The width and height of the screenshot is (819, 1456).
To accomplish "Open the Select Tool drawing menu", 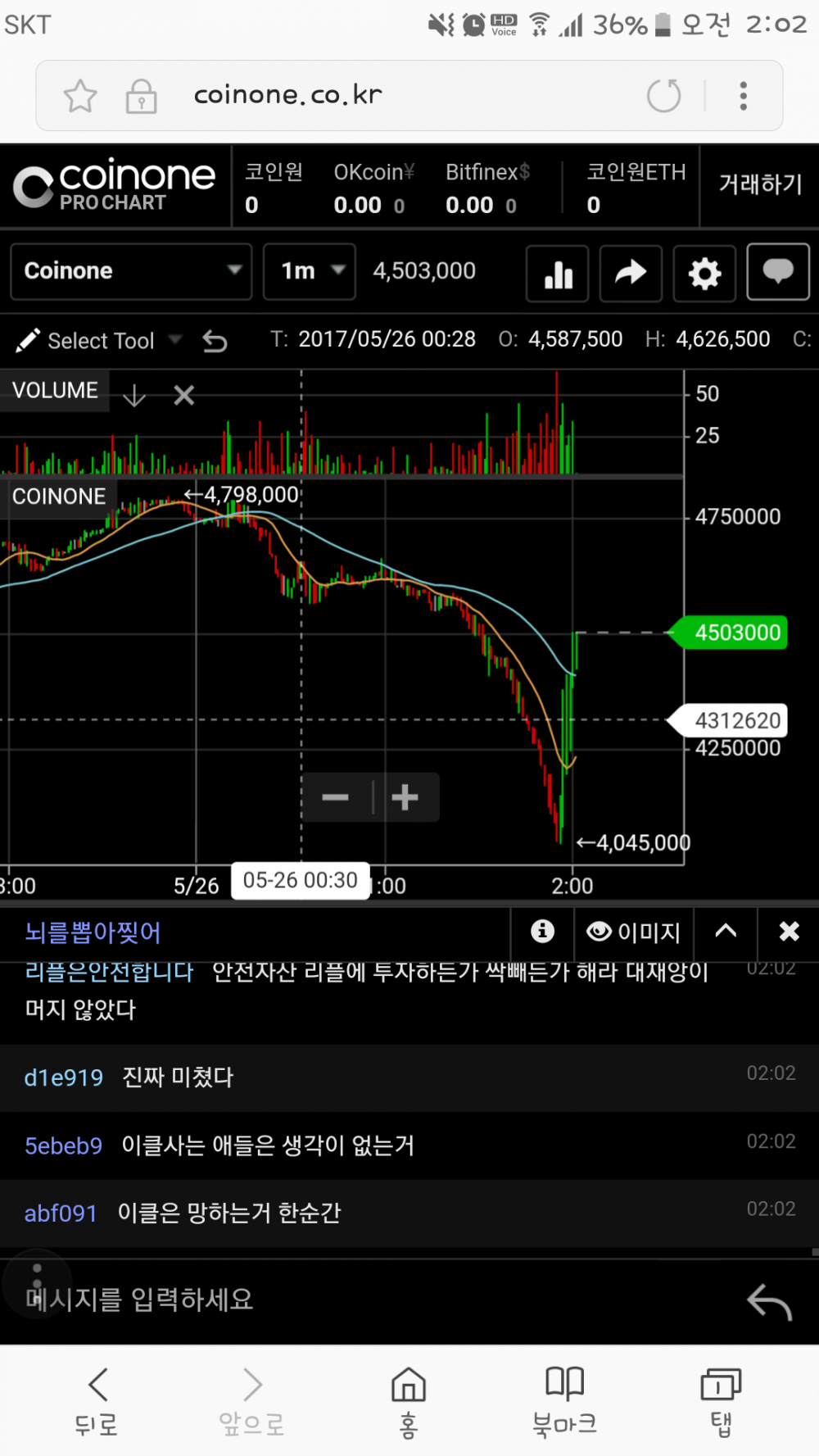I will point(98,341).
